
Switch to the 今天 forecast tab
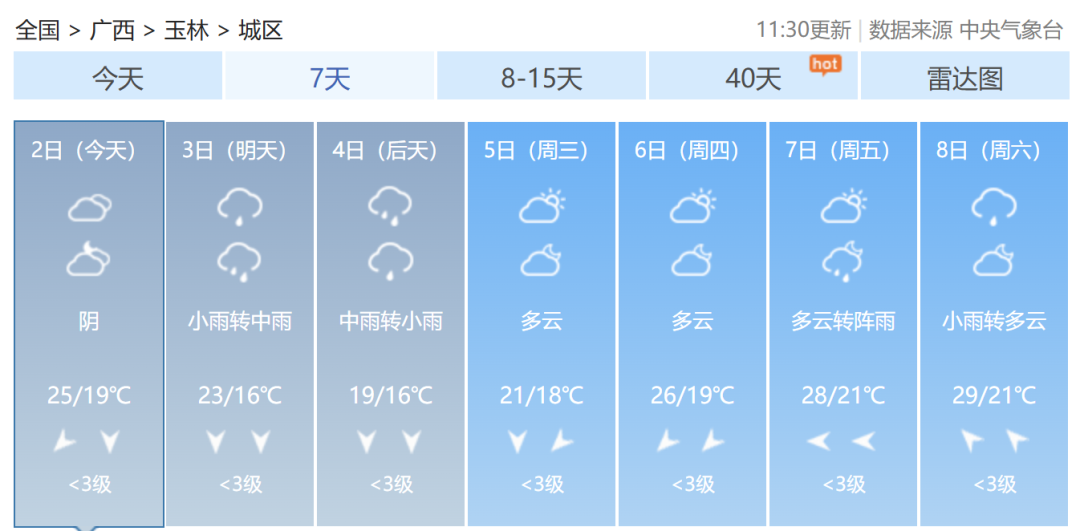118,77
